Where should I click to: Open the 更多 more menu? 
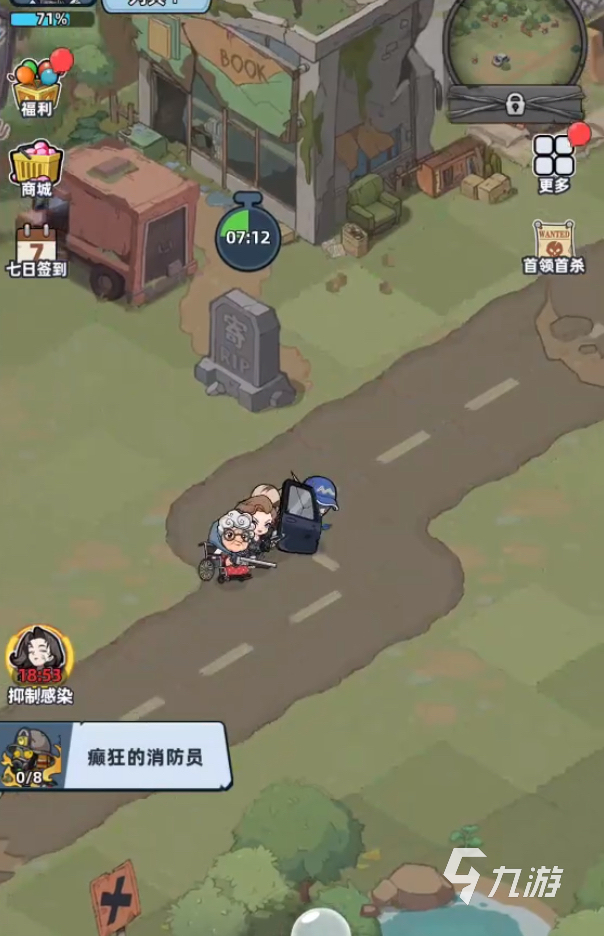(554, 160)
